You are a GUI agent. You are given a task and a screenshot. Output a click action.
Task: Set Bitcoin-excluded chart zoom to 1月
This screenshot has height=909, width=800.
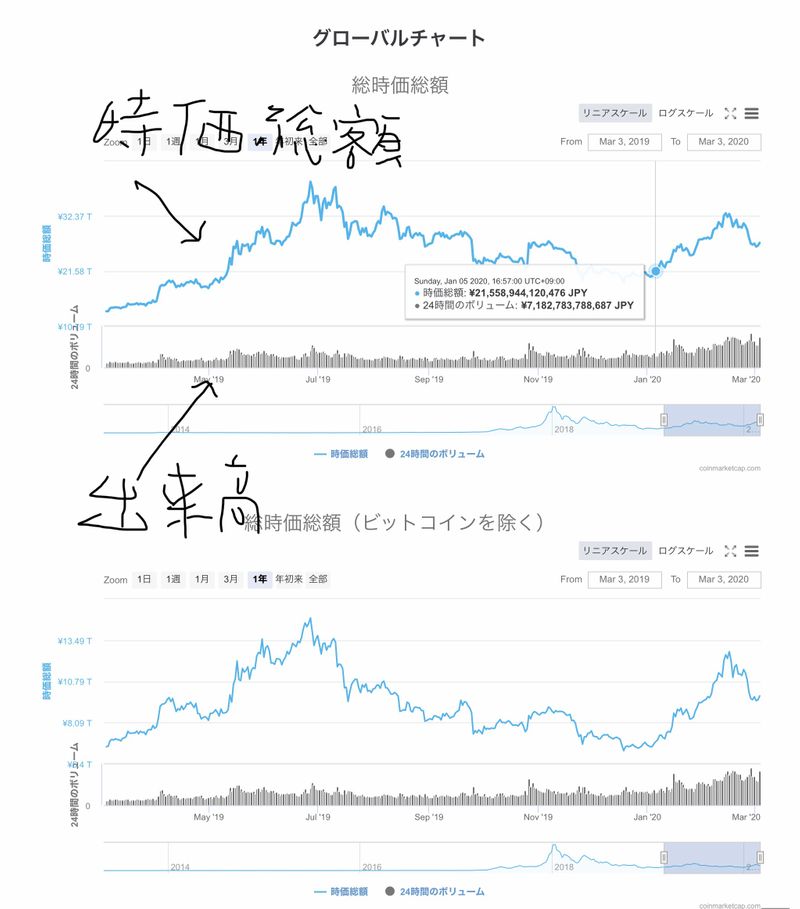[x=202, y=579]
